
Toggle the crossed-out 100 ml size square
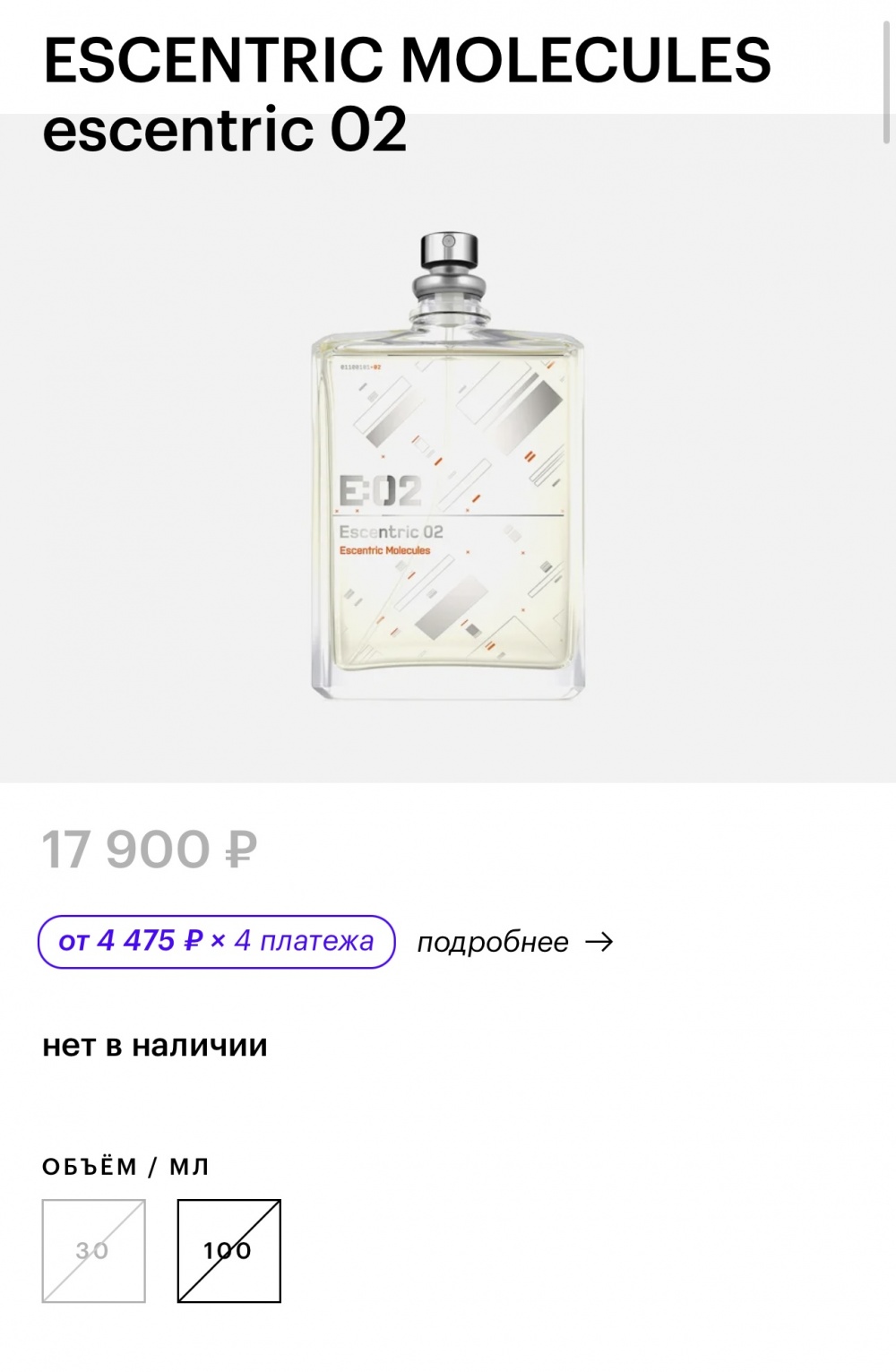pyautogui.click(x=231, y=1251)
